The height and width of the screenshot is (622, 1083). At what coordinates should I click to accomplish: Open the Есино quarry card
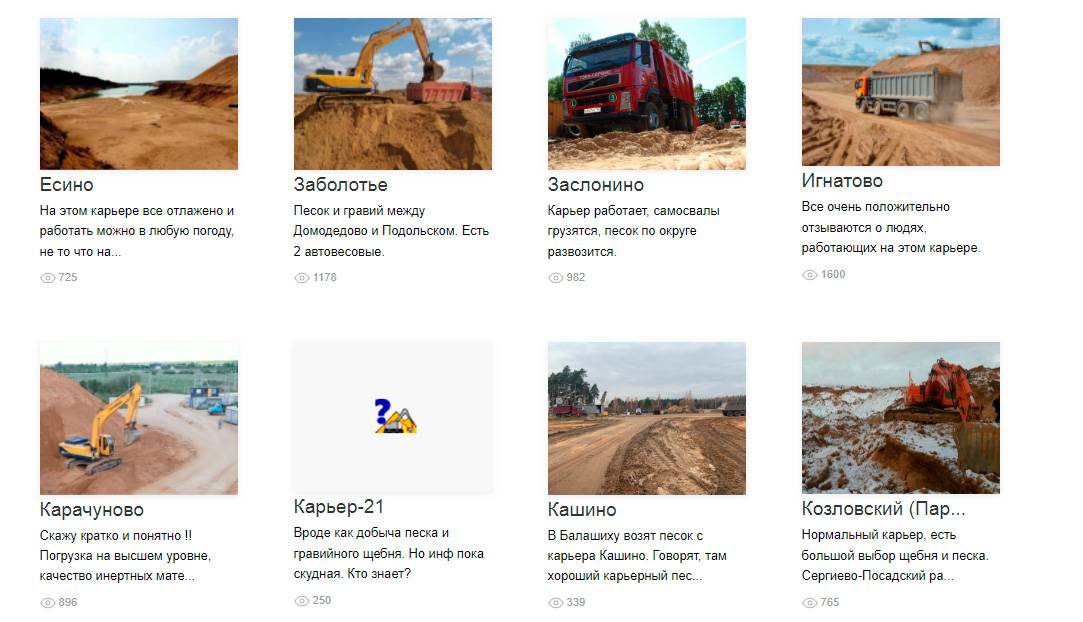pos(138,94)
